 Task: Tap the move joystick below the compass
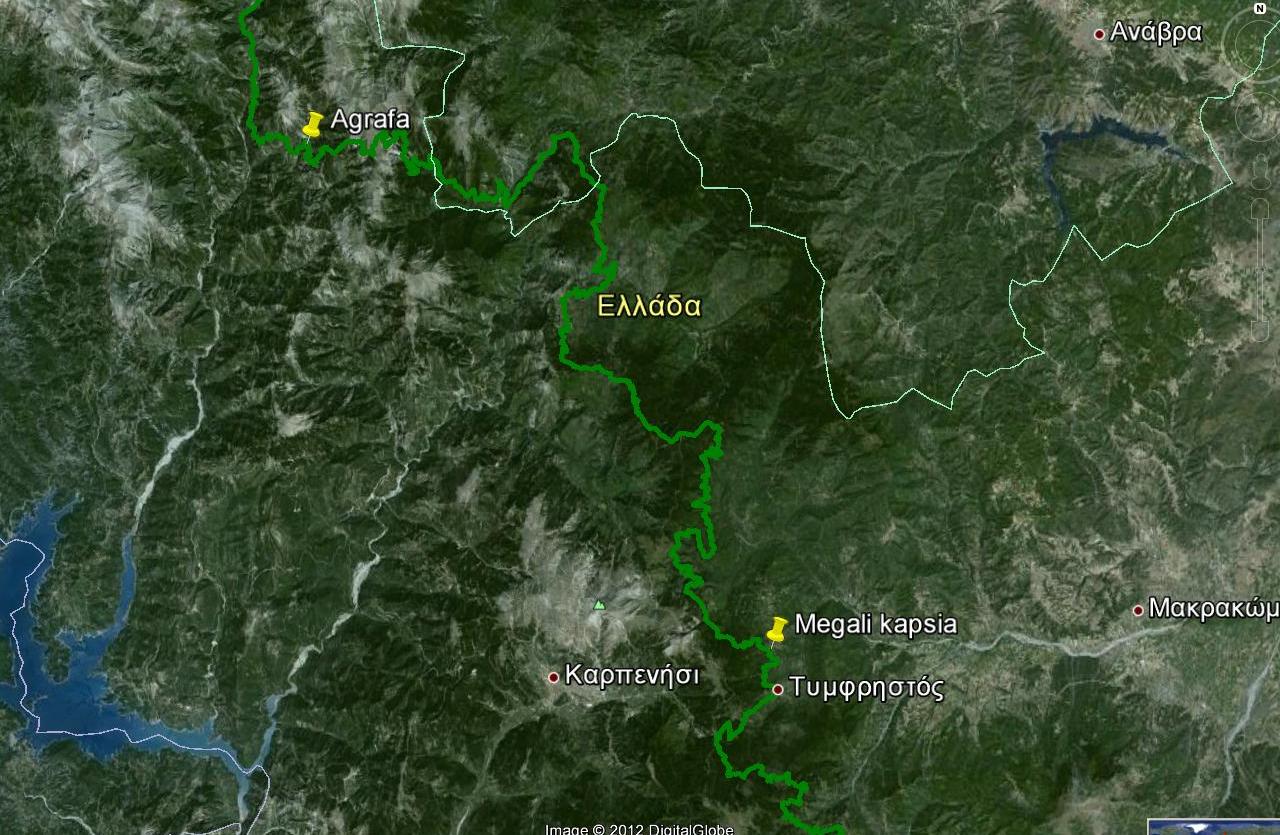click(x=1262, y=118)
